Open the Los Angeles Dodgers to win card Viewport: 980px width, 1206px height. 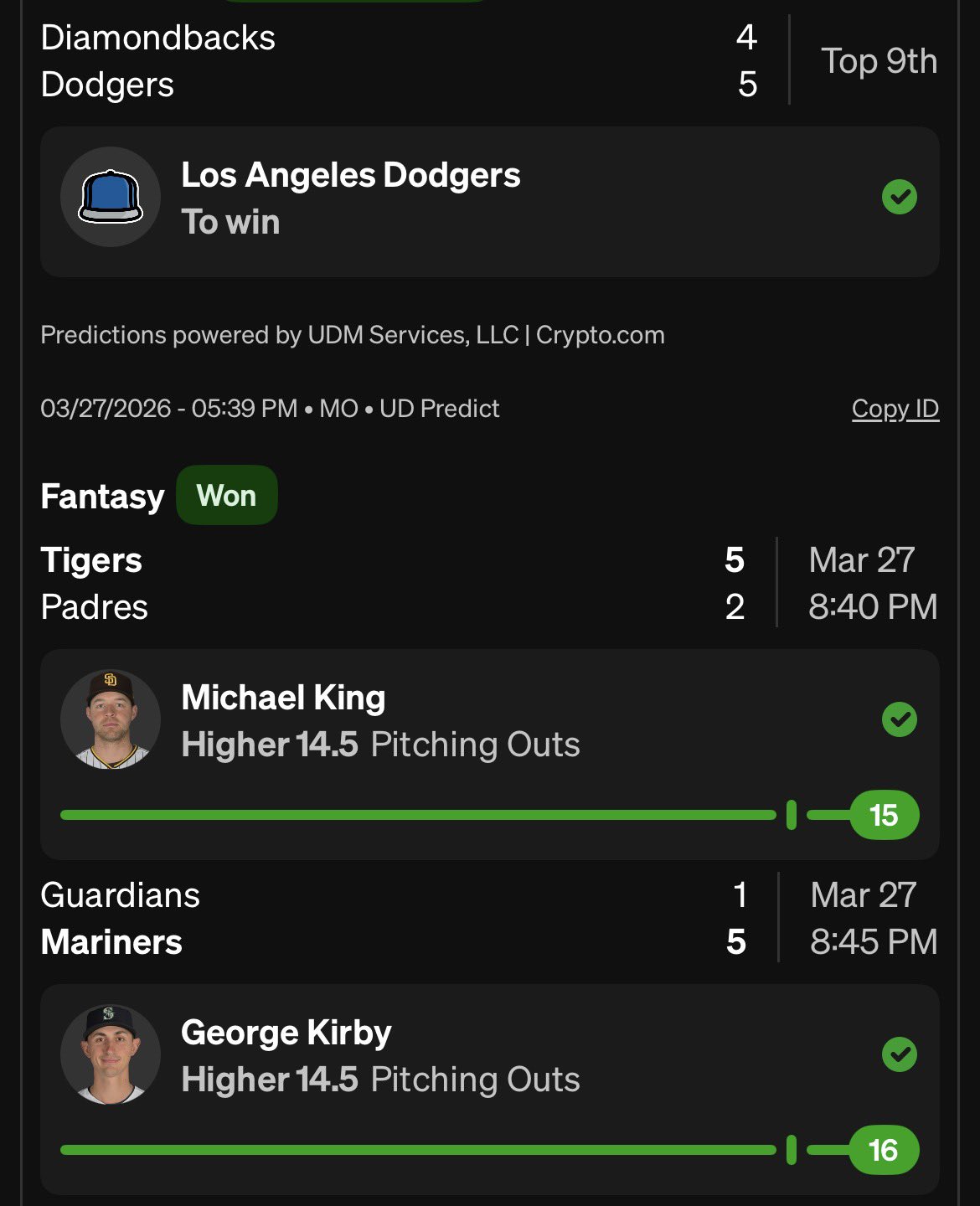pyautogui.click(x=489, y=201)
